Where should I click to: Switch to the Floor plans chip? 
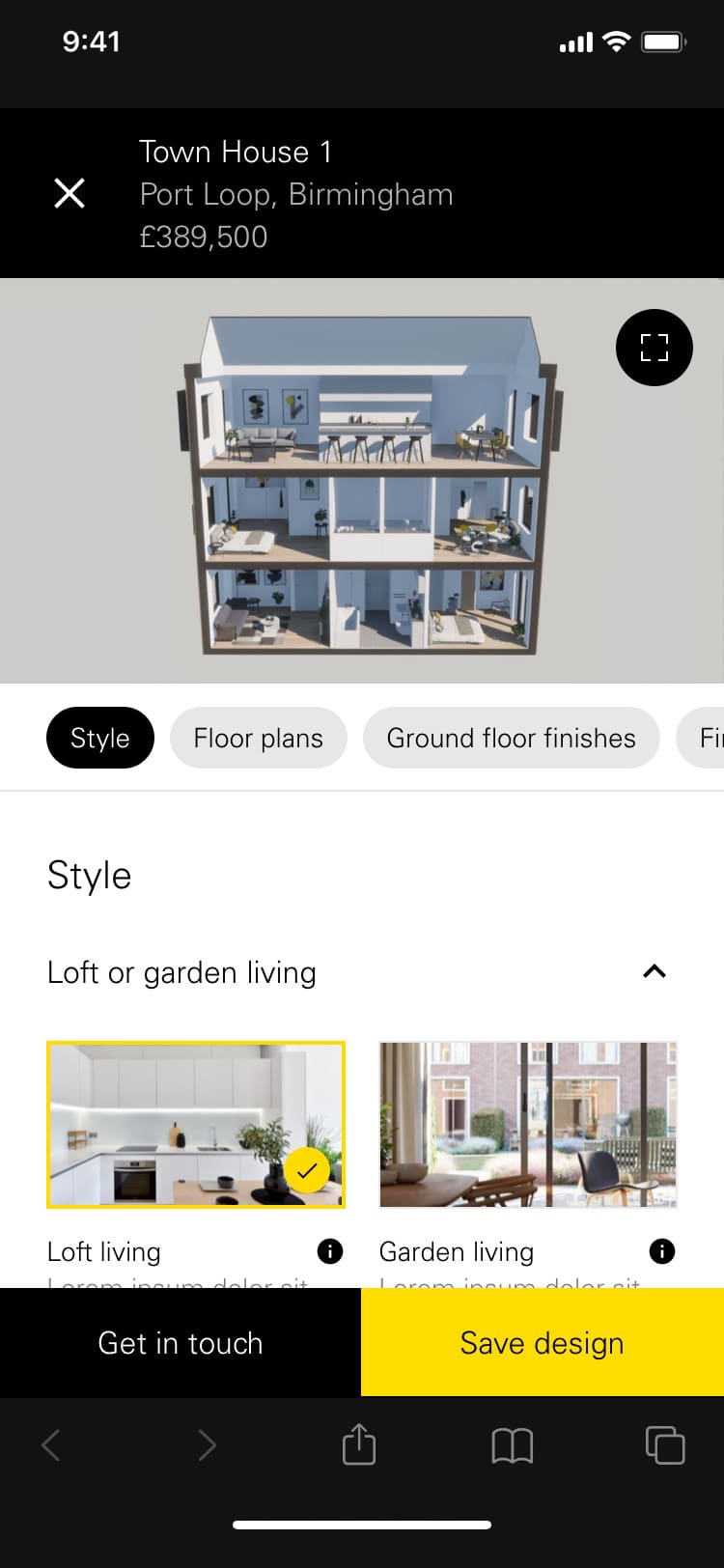[258, 739]
